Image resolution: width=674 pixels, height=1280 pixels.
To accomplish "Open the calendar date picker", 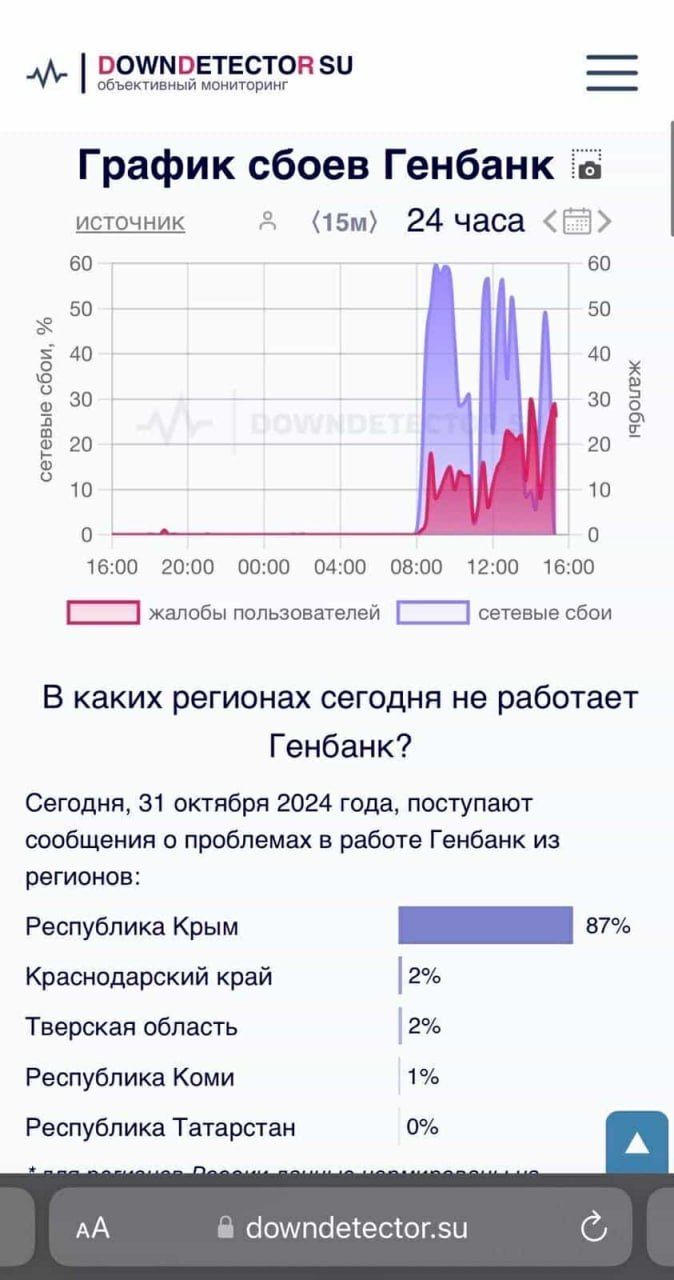I will [577, 221].
